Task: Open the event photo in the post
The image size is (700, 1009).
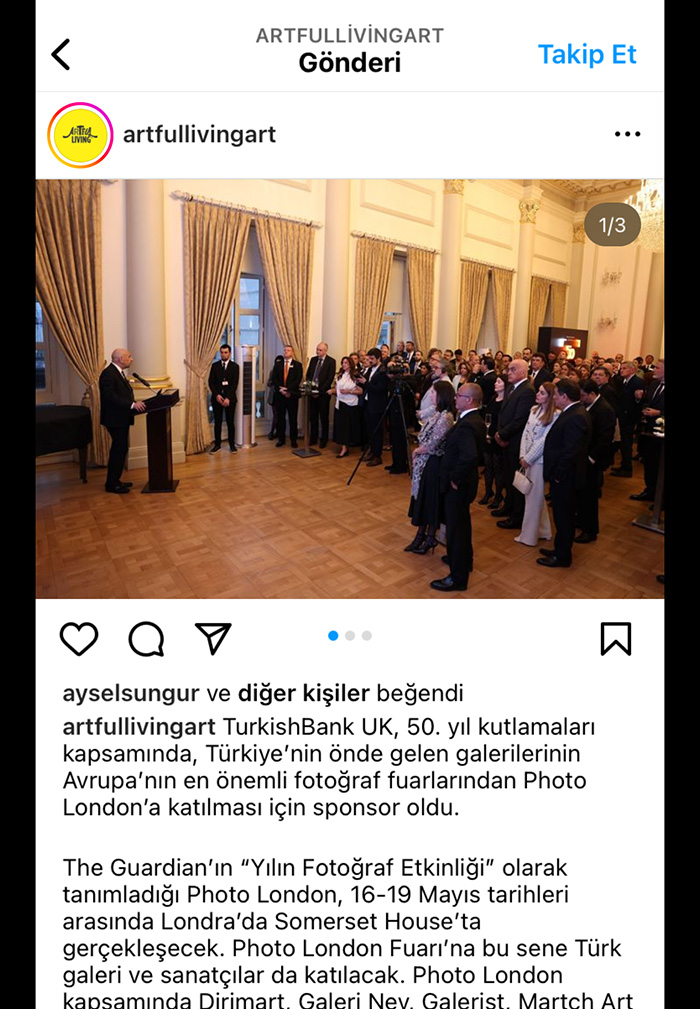Action: click(350, 388)
